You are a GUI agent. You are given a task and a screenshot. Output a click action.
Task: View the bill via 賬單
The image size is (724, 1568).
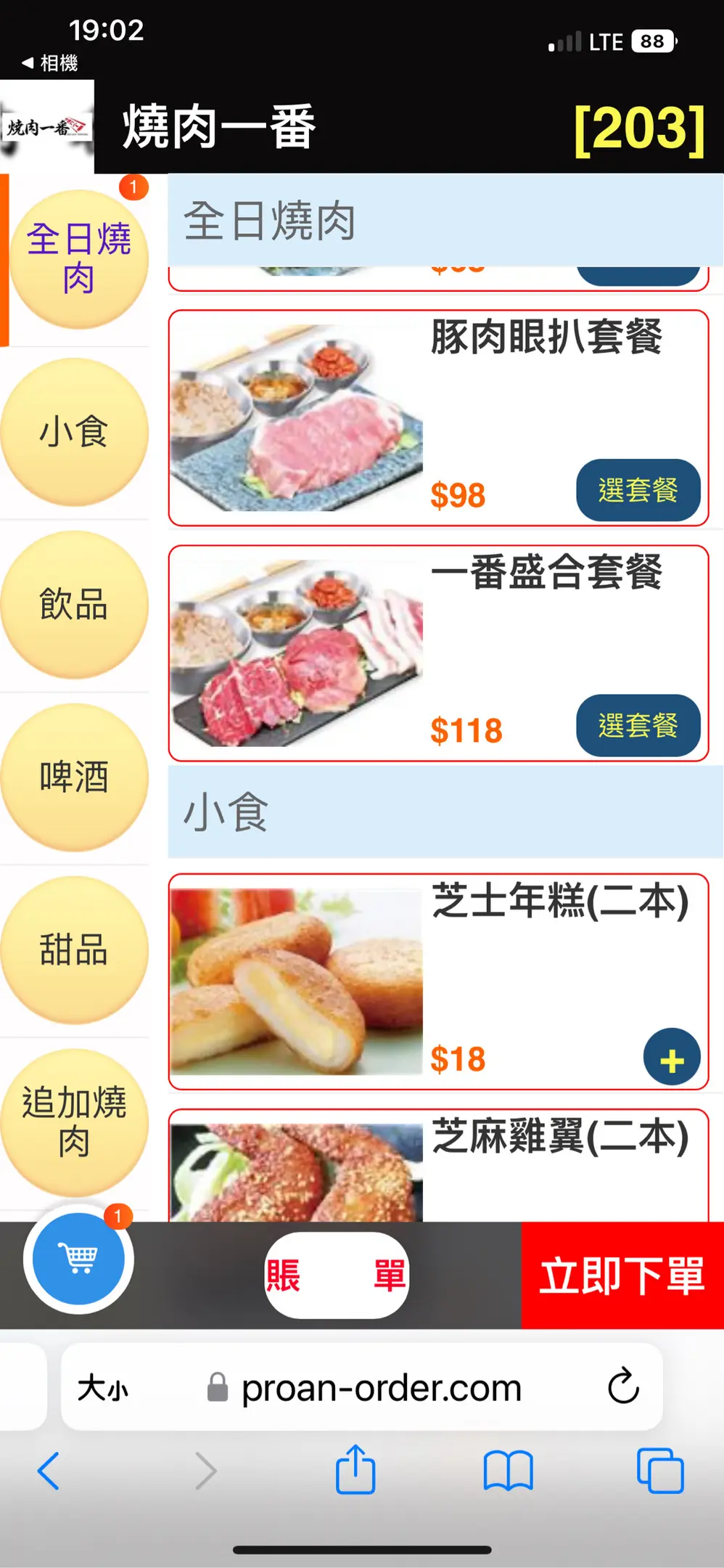(336, 1275)
